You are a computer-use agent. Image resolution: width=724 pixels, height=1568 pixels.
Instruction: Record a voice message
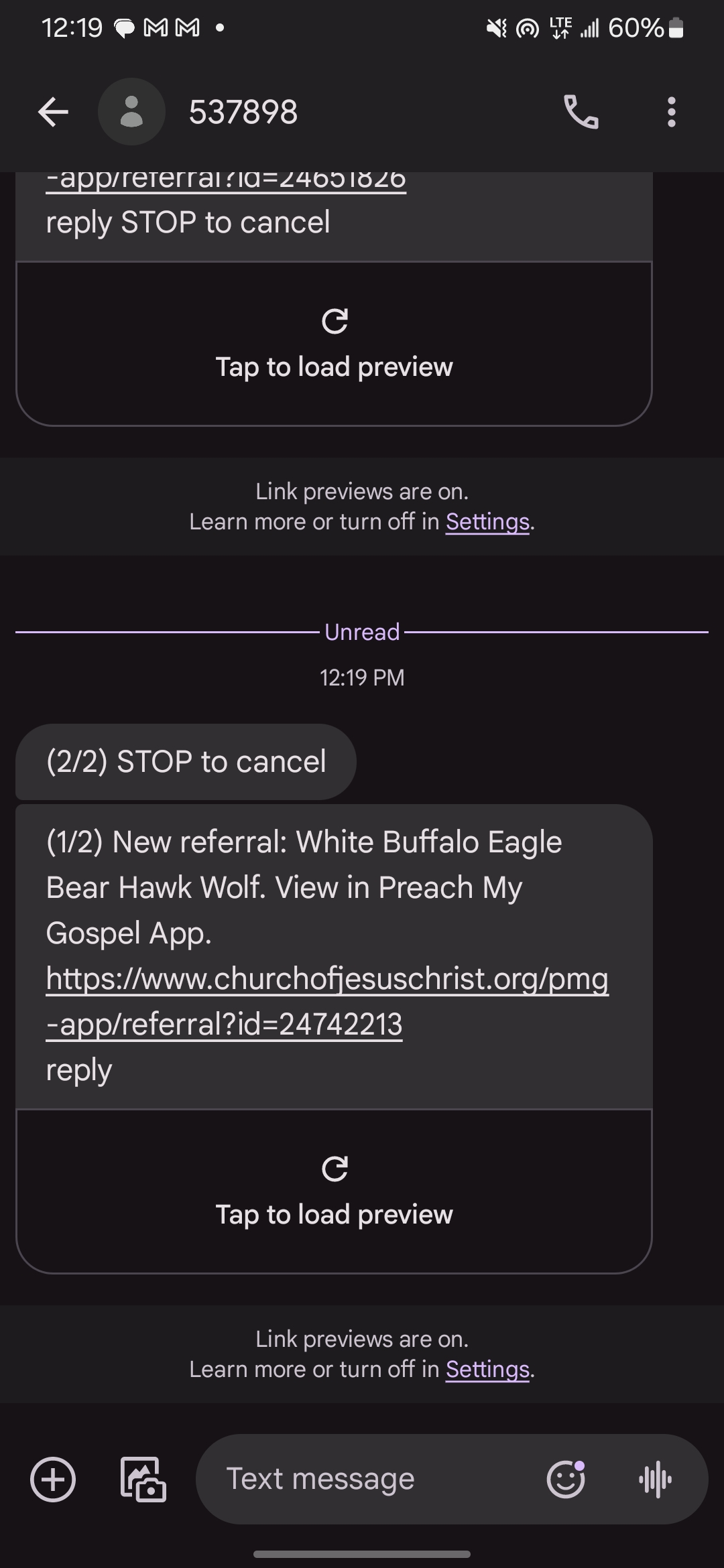655,1479
